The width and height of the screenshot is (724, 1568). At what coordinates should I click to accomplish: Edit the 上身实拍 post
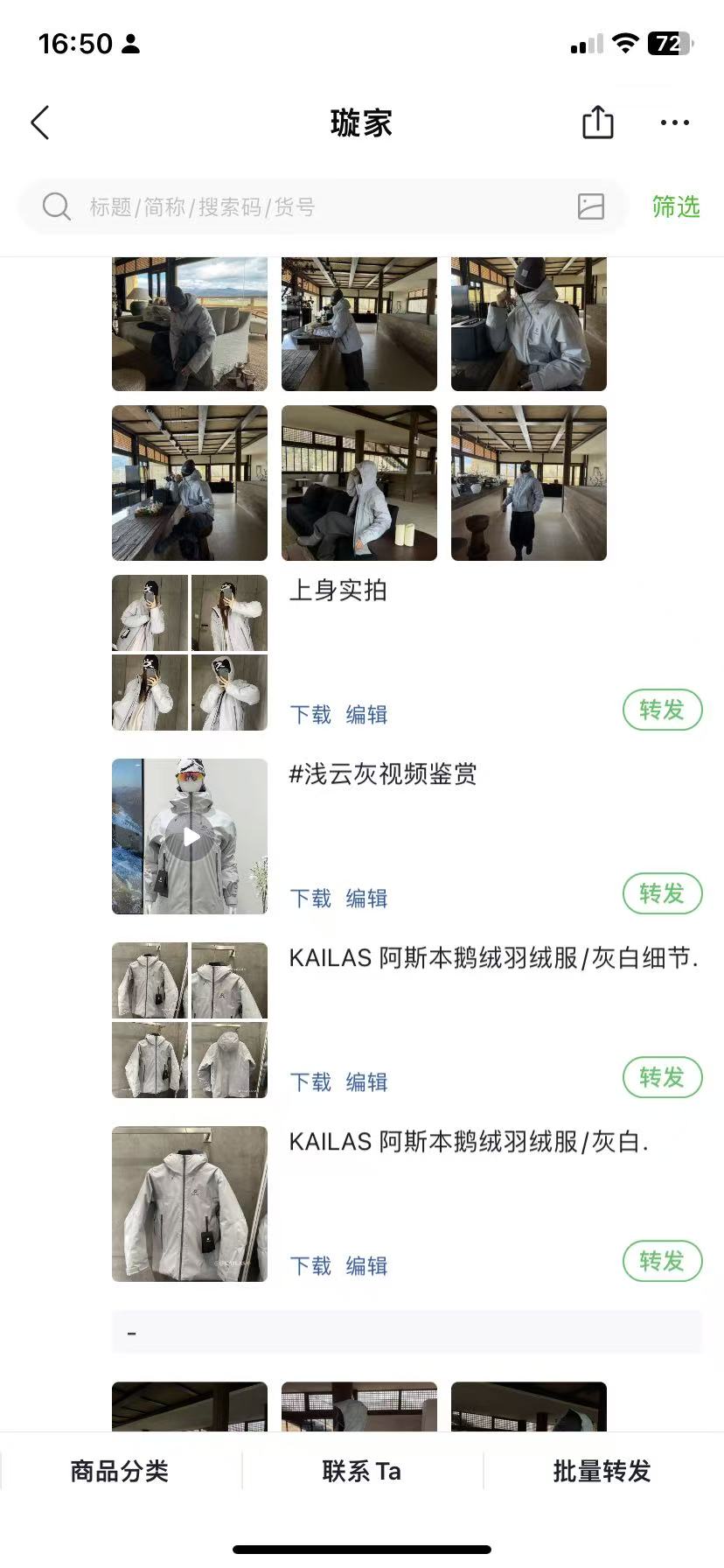[366, 715]
